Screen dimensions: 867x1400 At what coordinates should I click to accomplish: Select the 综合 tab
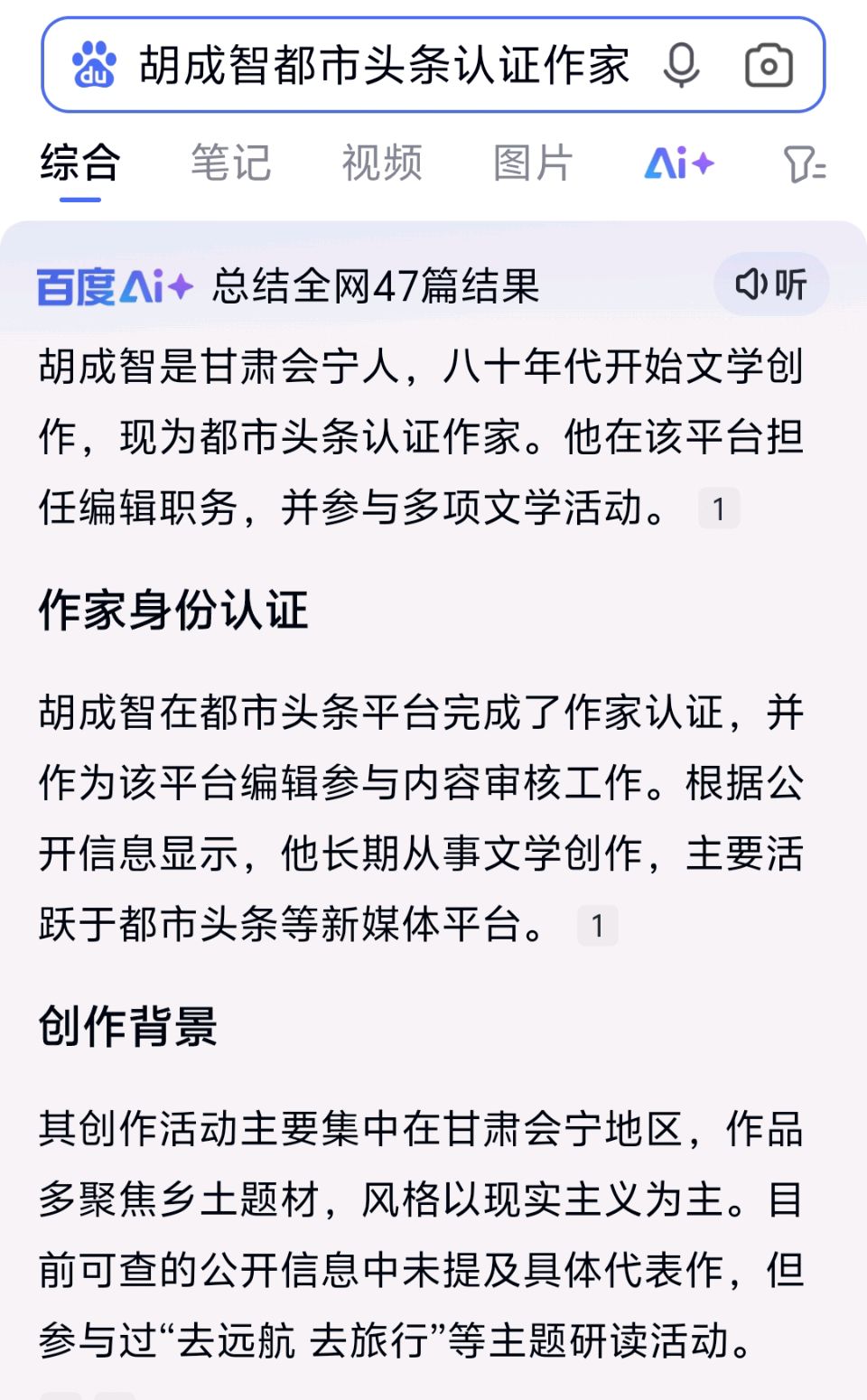[x=79, y=163]
